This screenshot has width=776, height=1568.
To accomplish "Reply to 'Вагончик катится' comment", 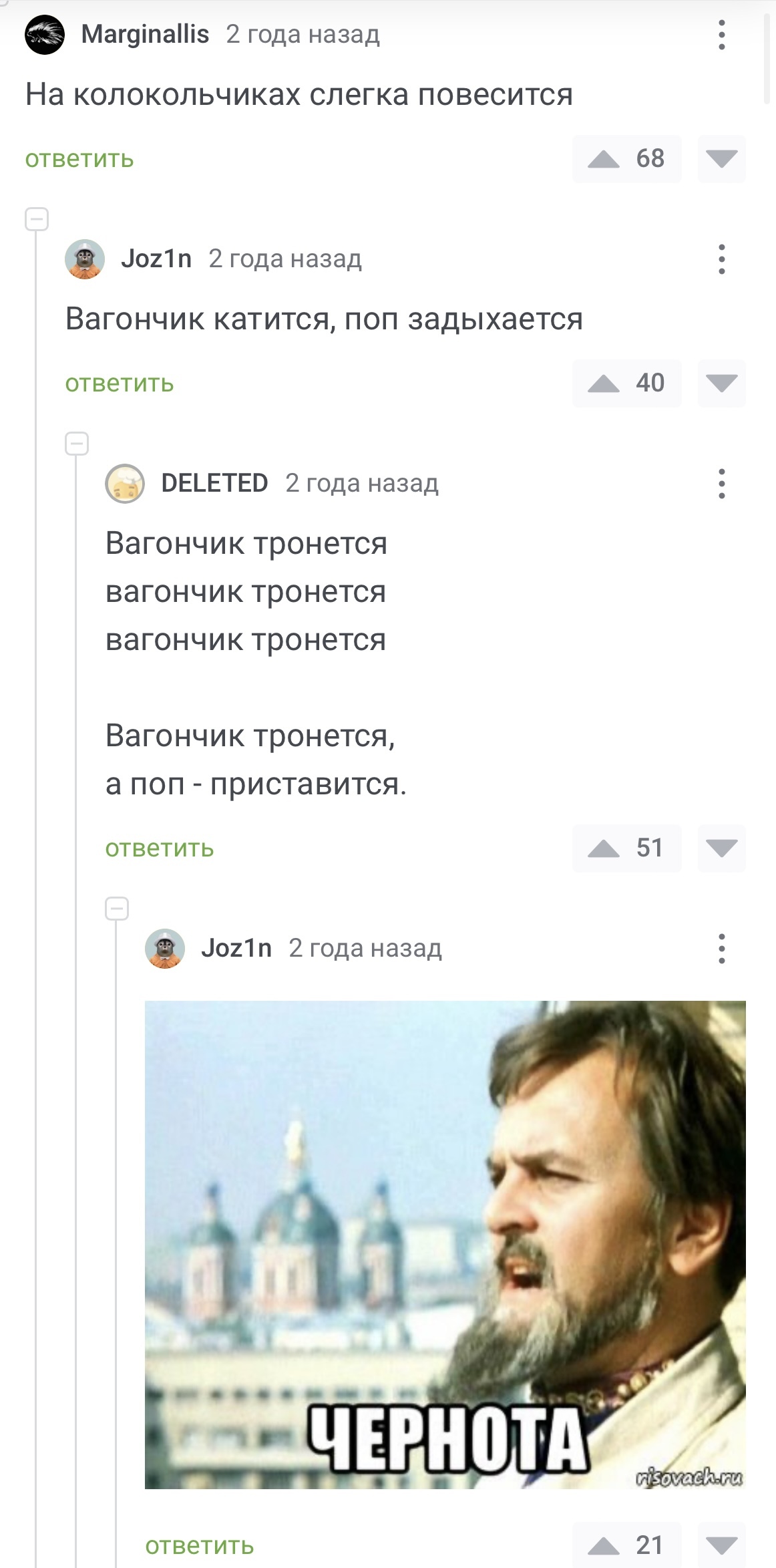I will [x=120, y=383].
